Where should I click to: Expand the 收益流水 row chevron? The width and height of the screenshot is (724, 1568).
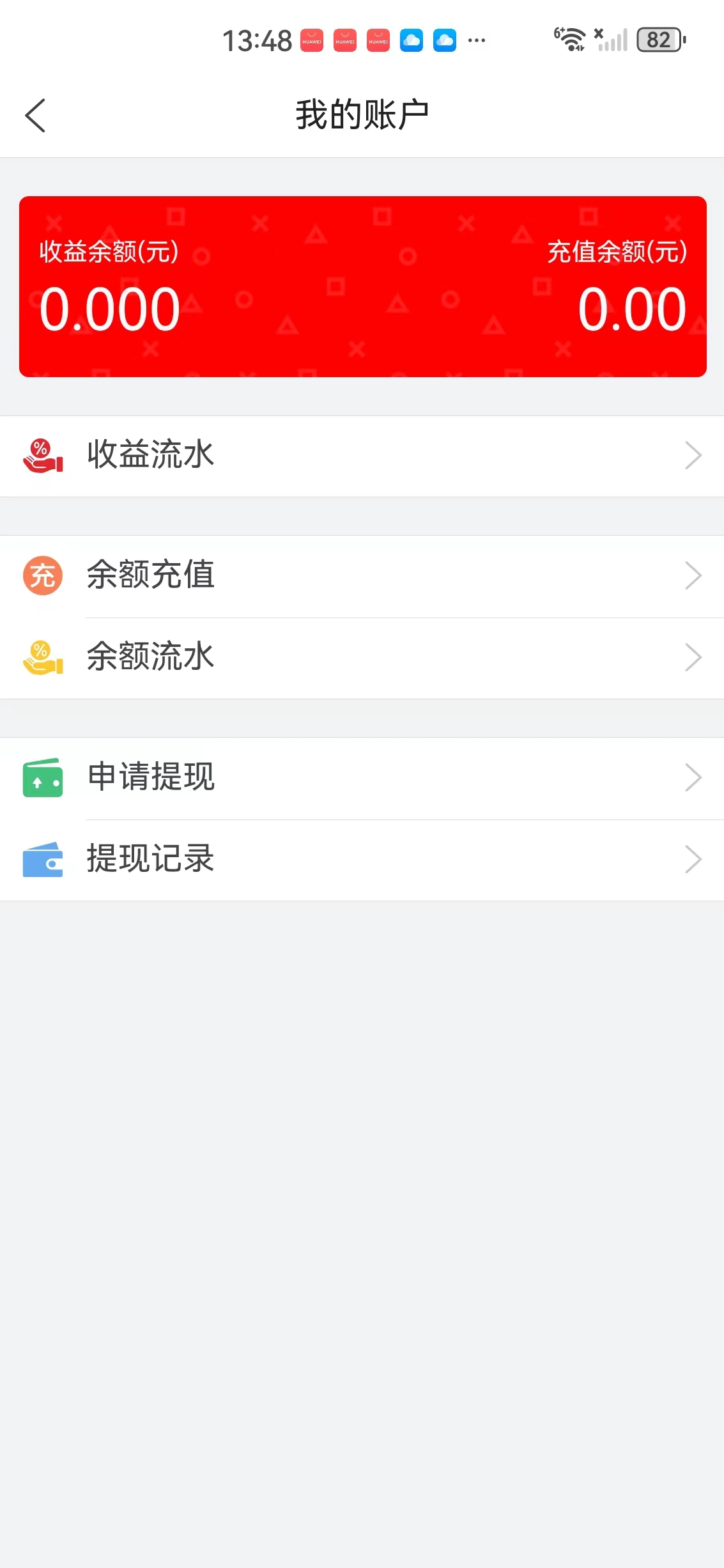[693, 456]
